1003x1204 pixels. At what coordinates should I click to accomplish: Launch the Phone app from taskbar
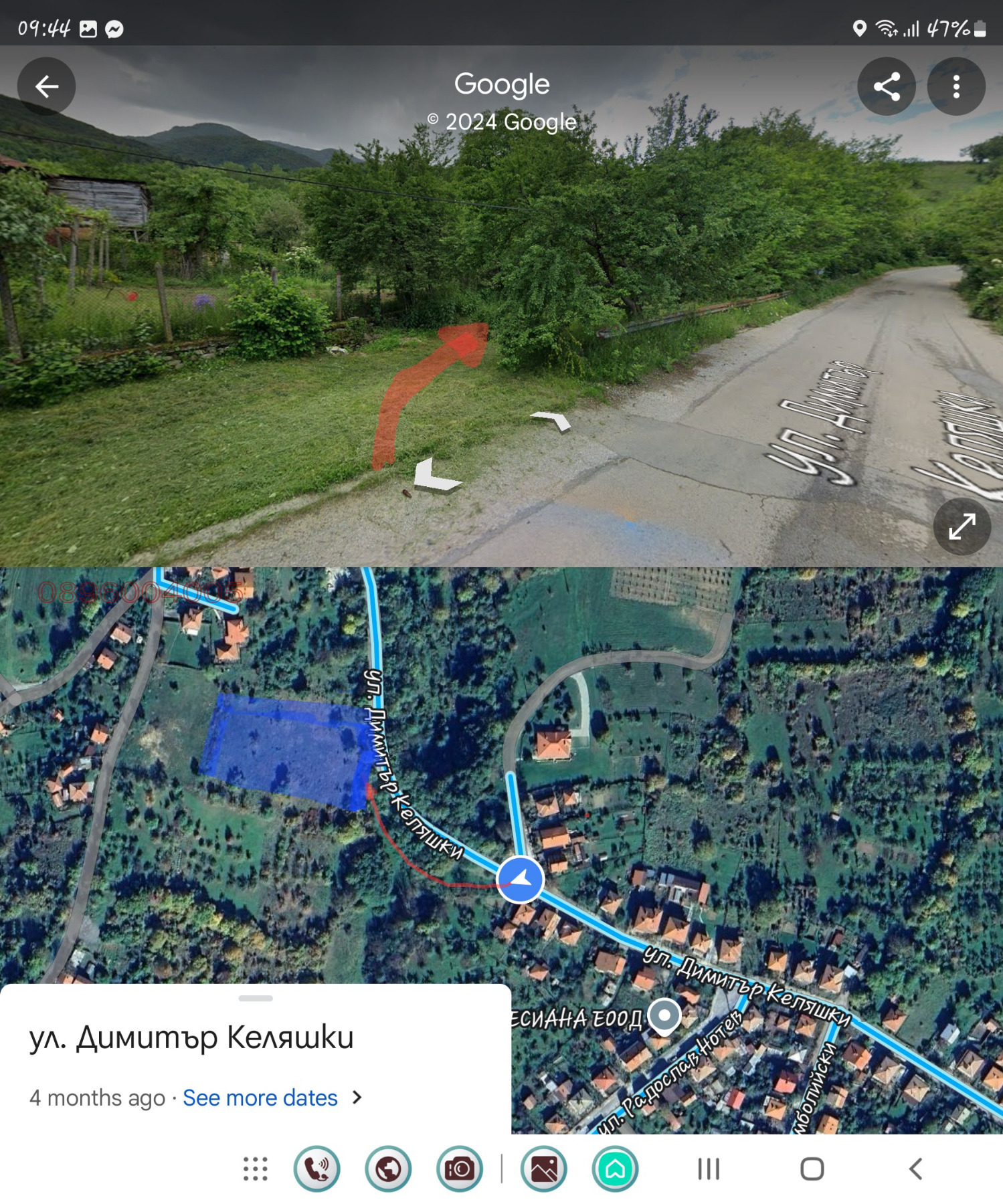click(x=316, y=1169)
